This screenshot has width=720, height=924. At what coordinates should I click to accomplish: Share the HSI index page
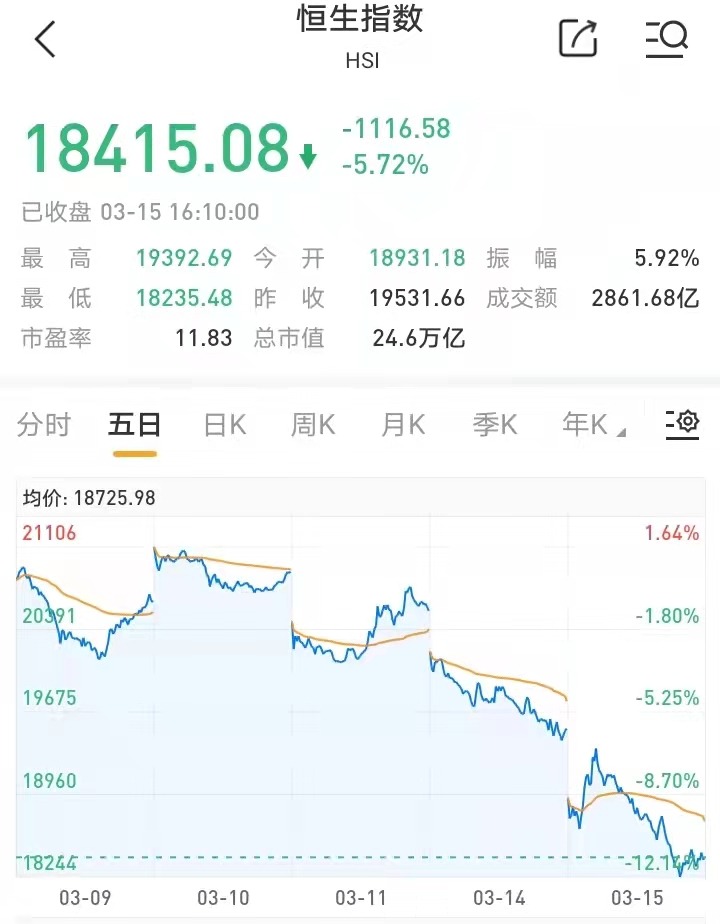pyautogui.click(x=578, y=38)
